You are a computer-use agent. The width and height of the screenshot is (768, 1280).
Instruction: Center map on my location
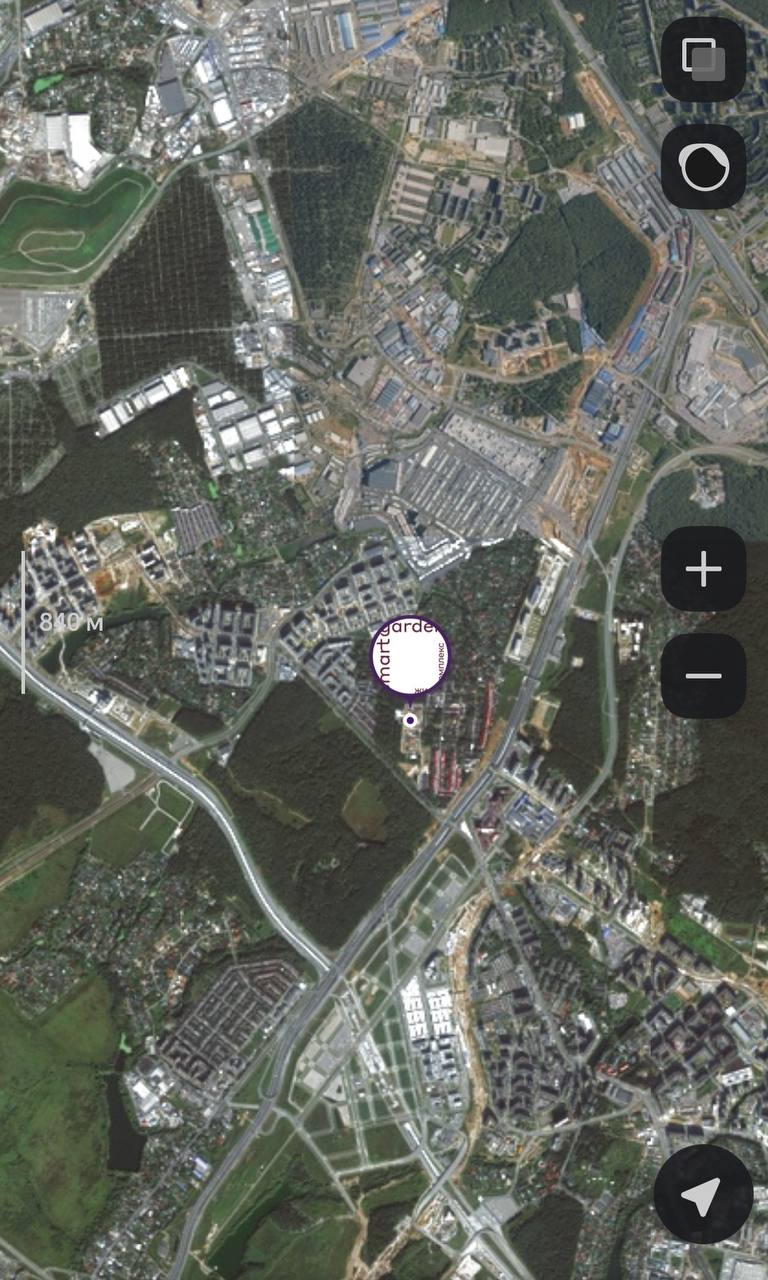702,1194
